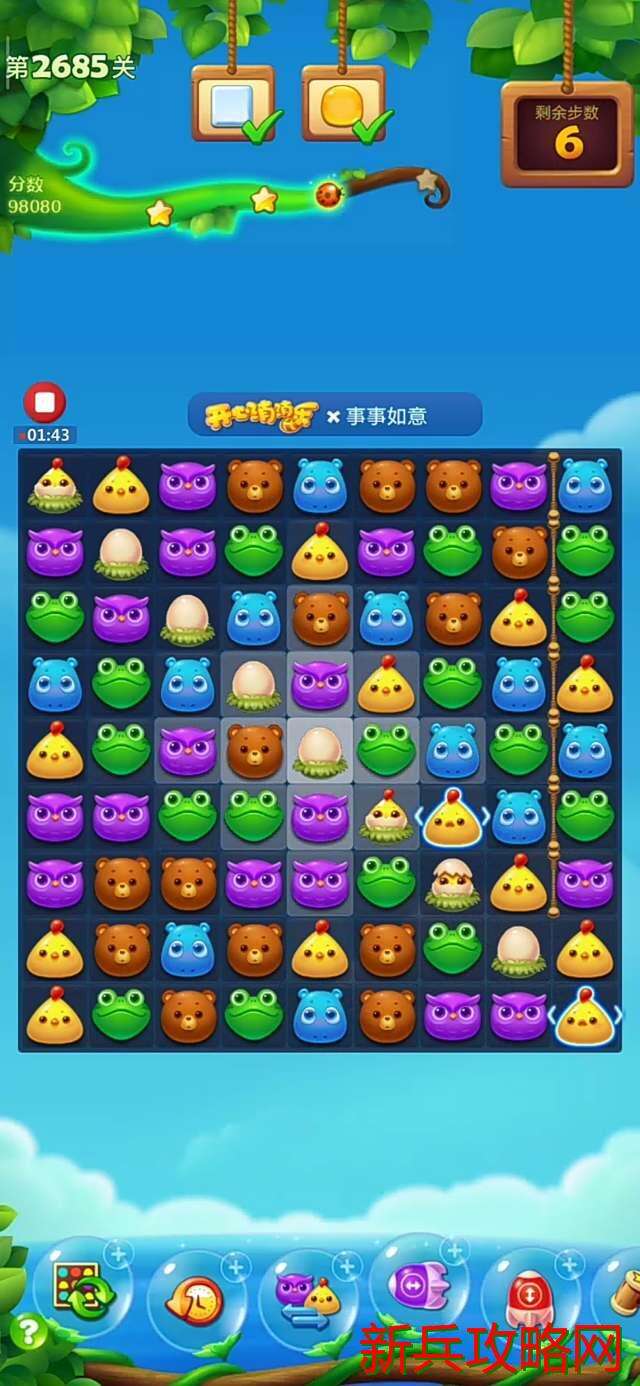The width and height of the screenshot is (640, 1386).
Task: Tap the highlighted chick beside the hatching egg
Action: coord(452,817)
